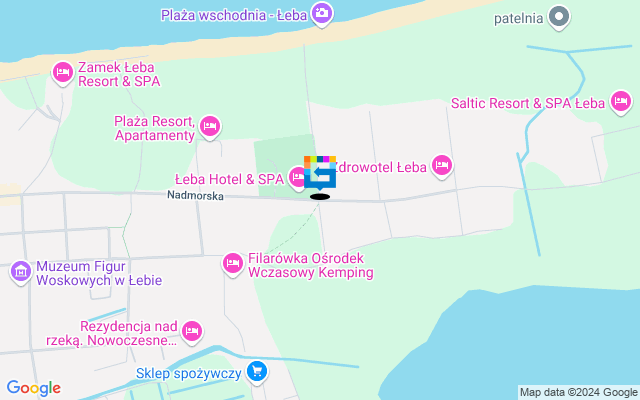Select the Zamek Łeba Resort & SPA marker

click(62, 71)
